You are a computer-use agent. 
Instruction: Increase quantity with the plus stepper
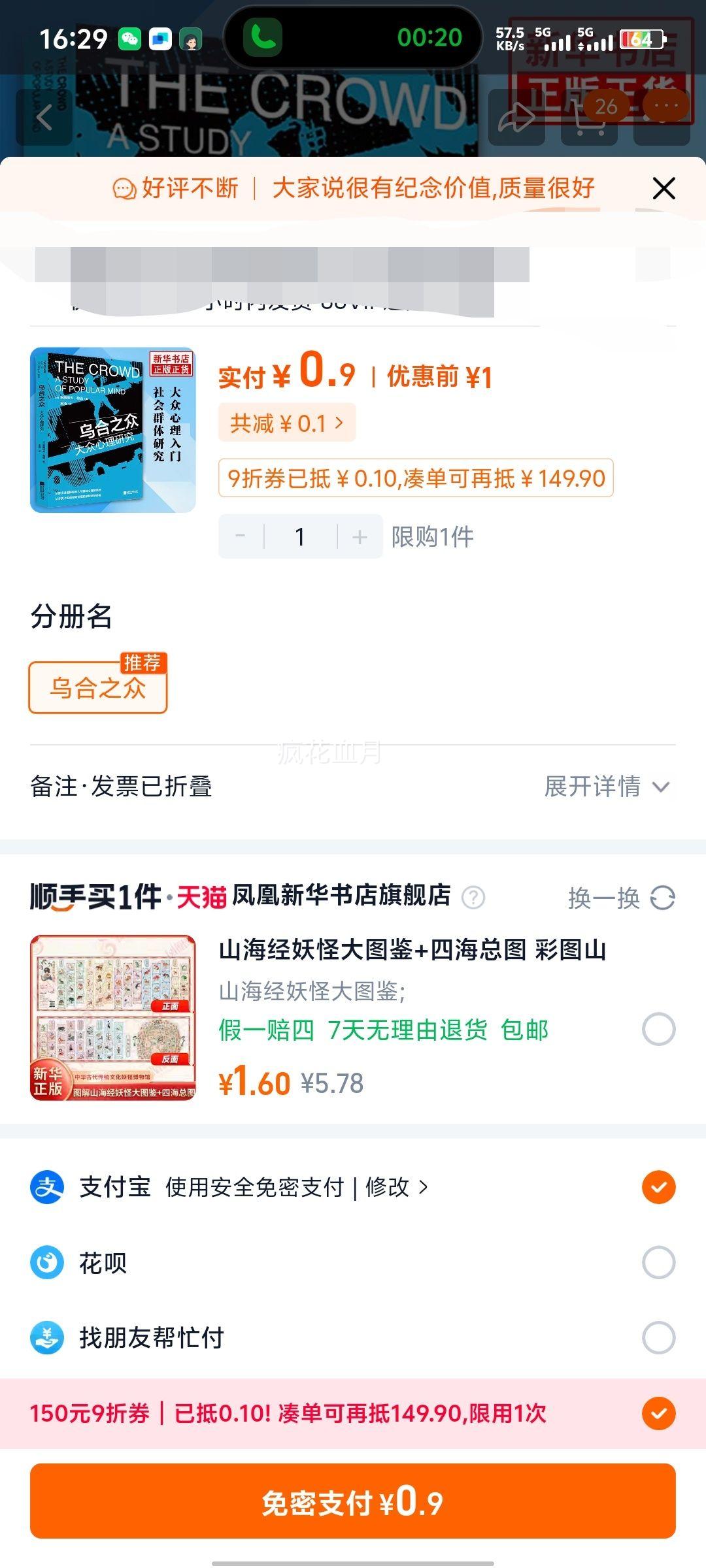358,536
